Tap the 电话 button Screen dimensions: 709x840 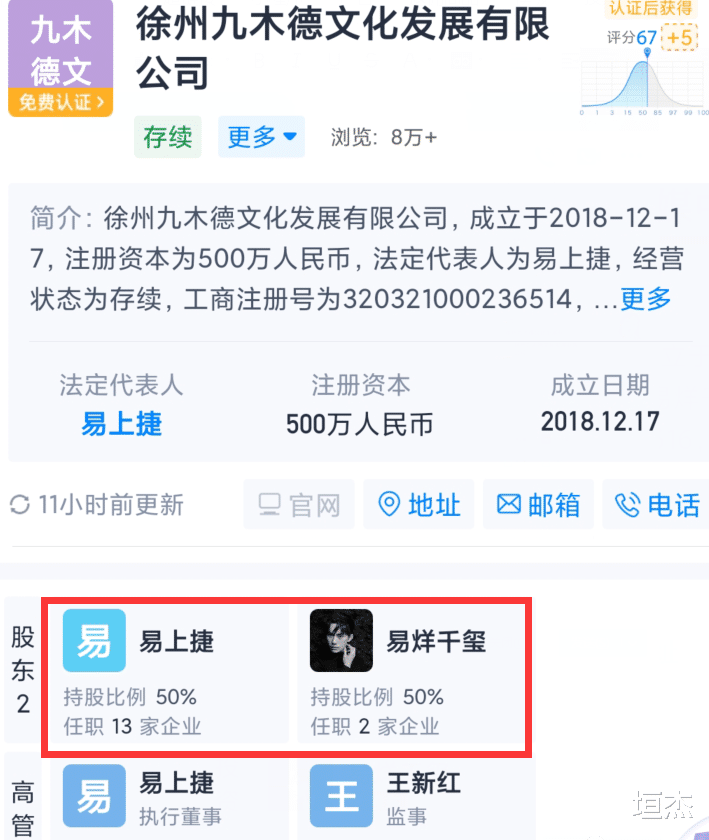click(657, 505)
